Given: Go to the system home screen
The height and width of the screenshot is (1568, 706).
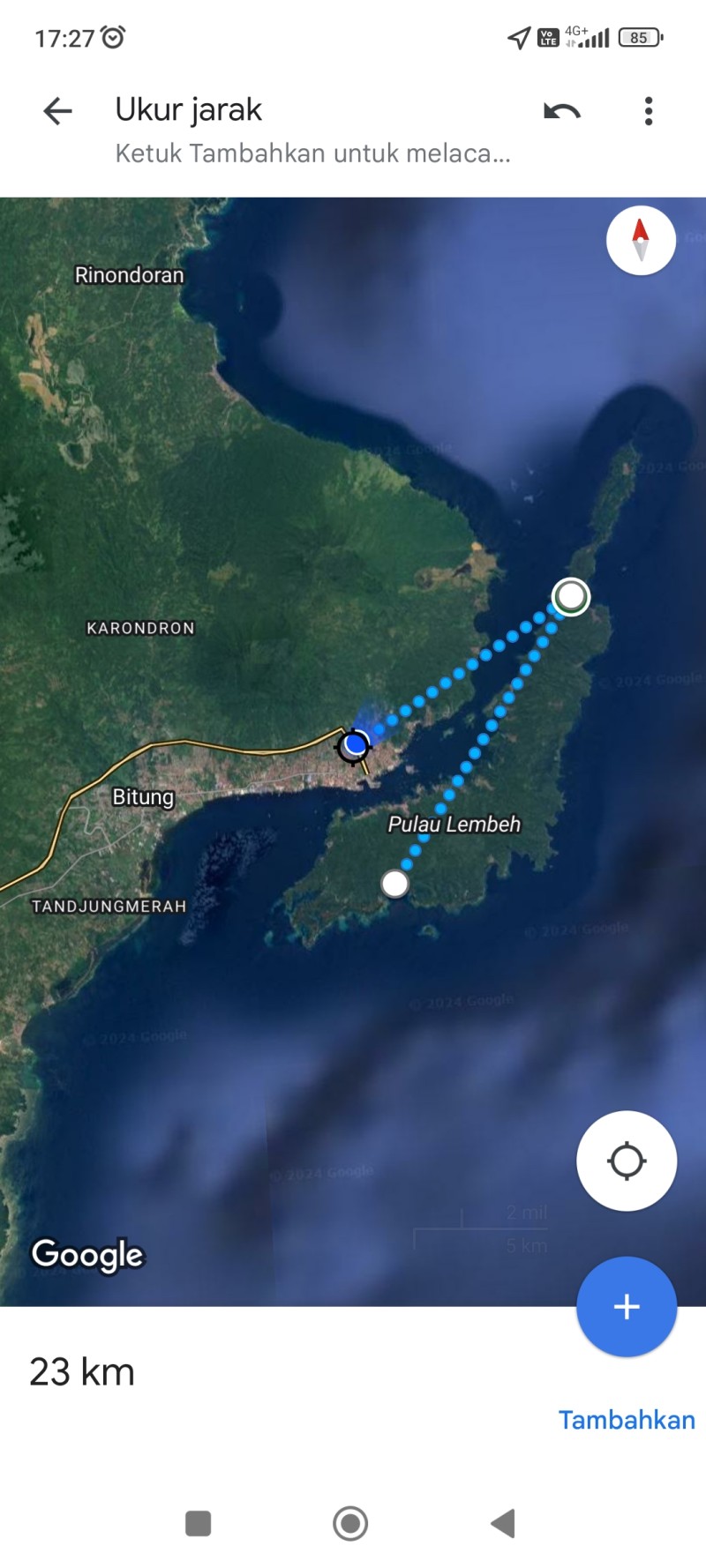Looking at the screenshot, I should [350, 1523].
